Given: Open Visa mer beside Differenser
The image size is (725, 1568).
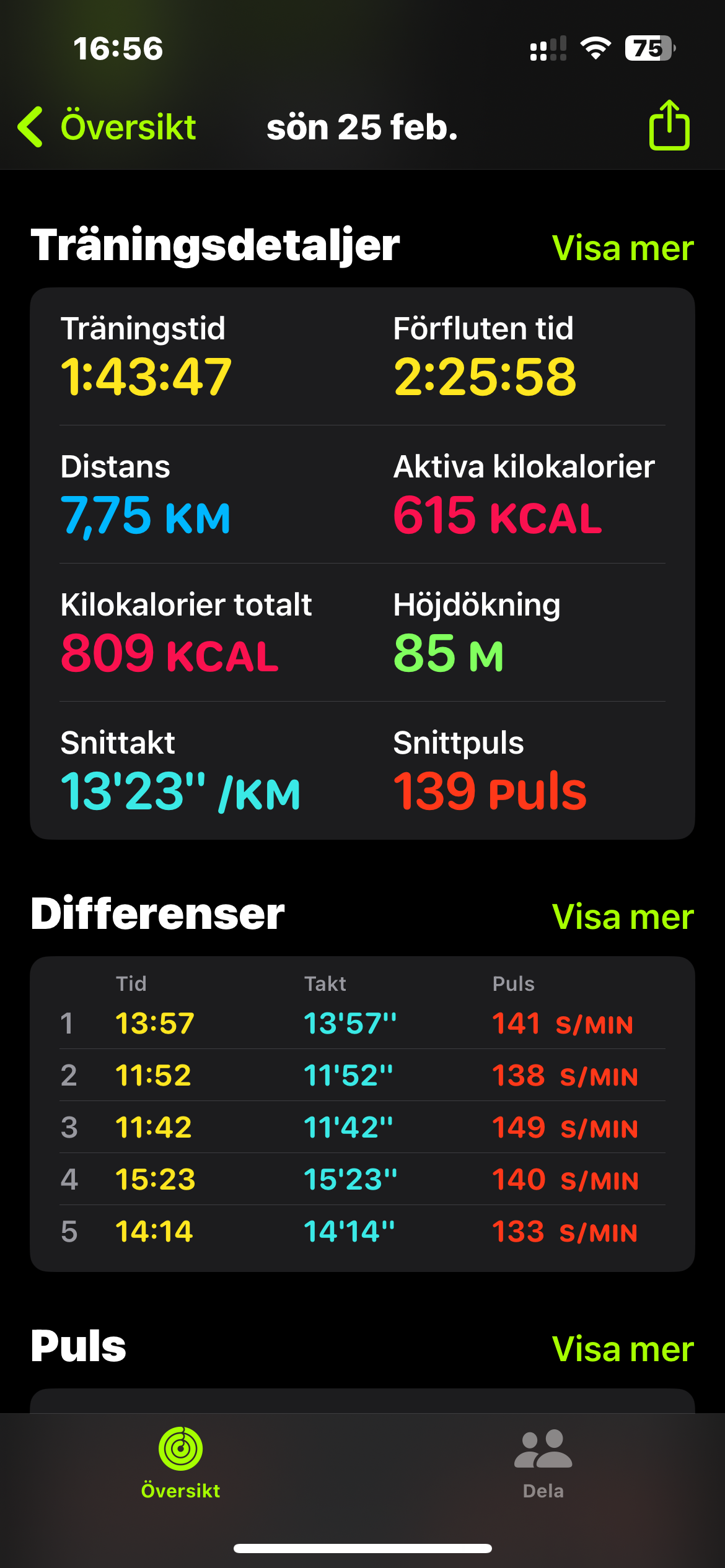Looking at the screenshot, I should point(622,915).
